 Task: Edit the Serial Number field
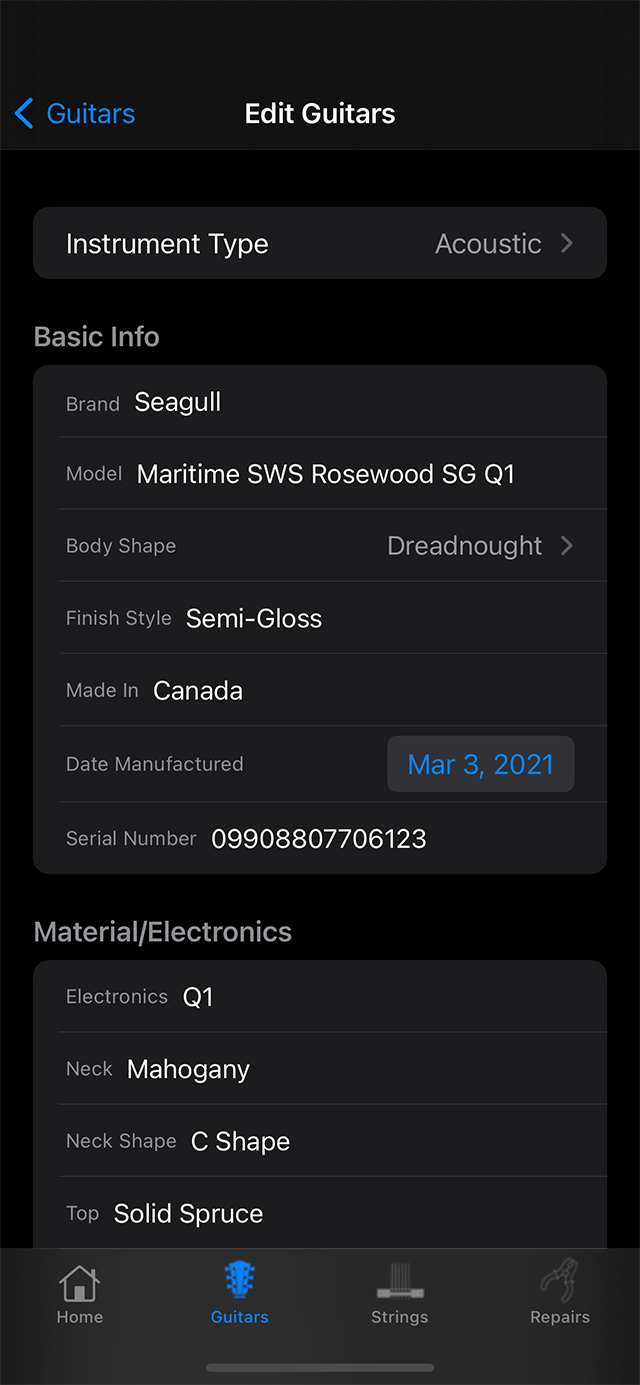tap(320, 838)
